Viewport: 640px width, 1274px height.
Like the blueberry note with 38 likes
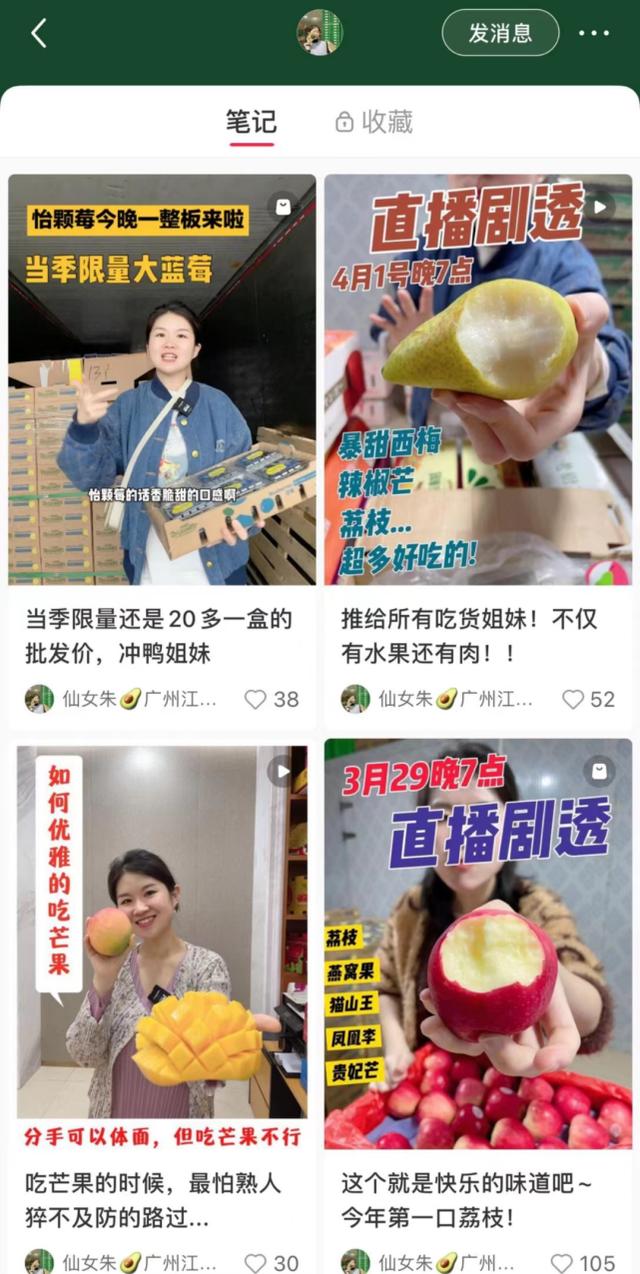[x=257, y=699]
